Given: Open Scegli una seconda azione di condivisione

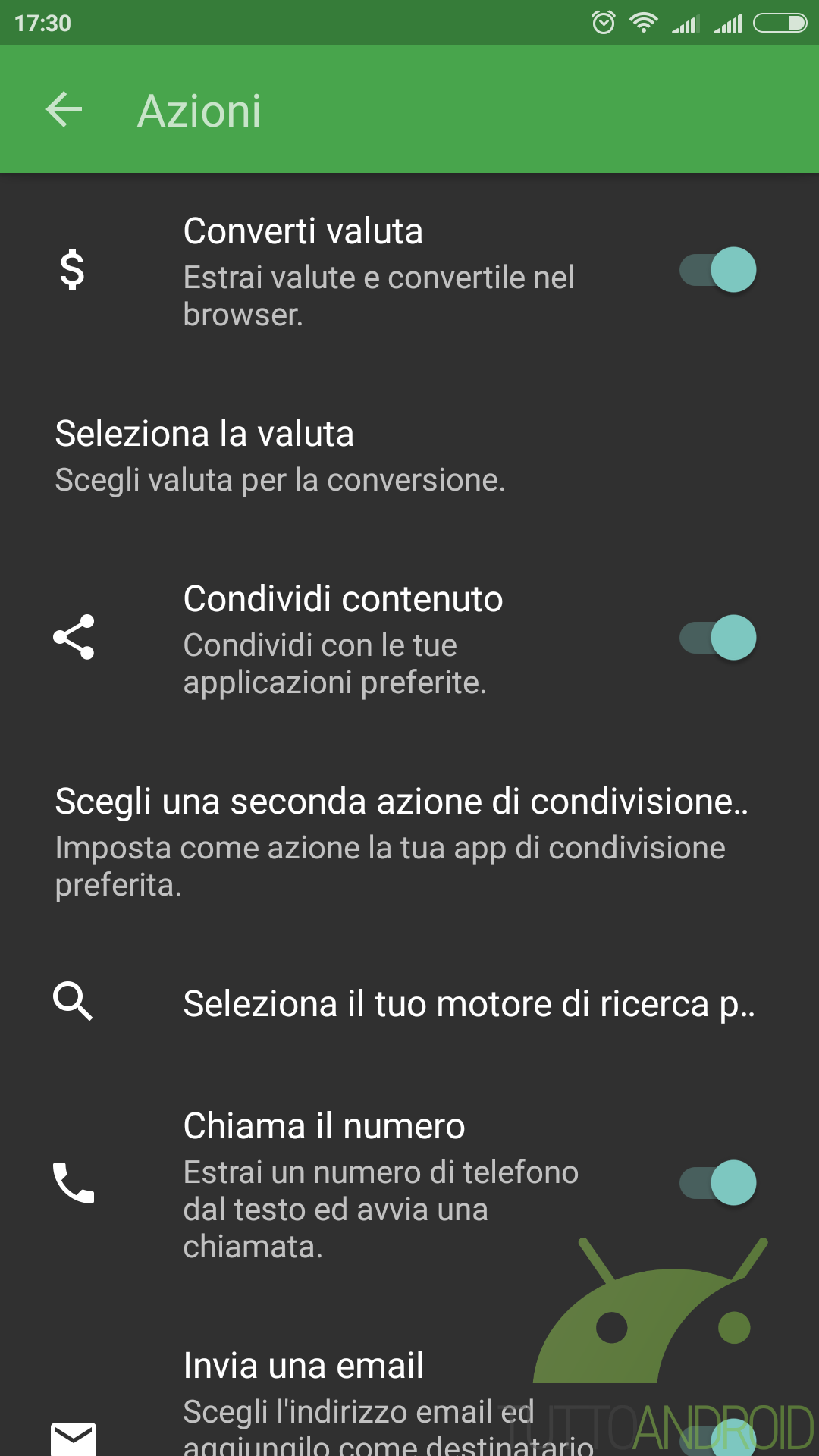Looking at the screenshot, I should tap(409, 842).
